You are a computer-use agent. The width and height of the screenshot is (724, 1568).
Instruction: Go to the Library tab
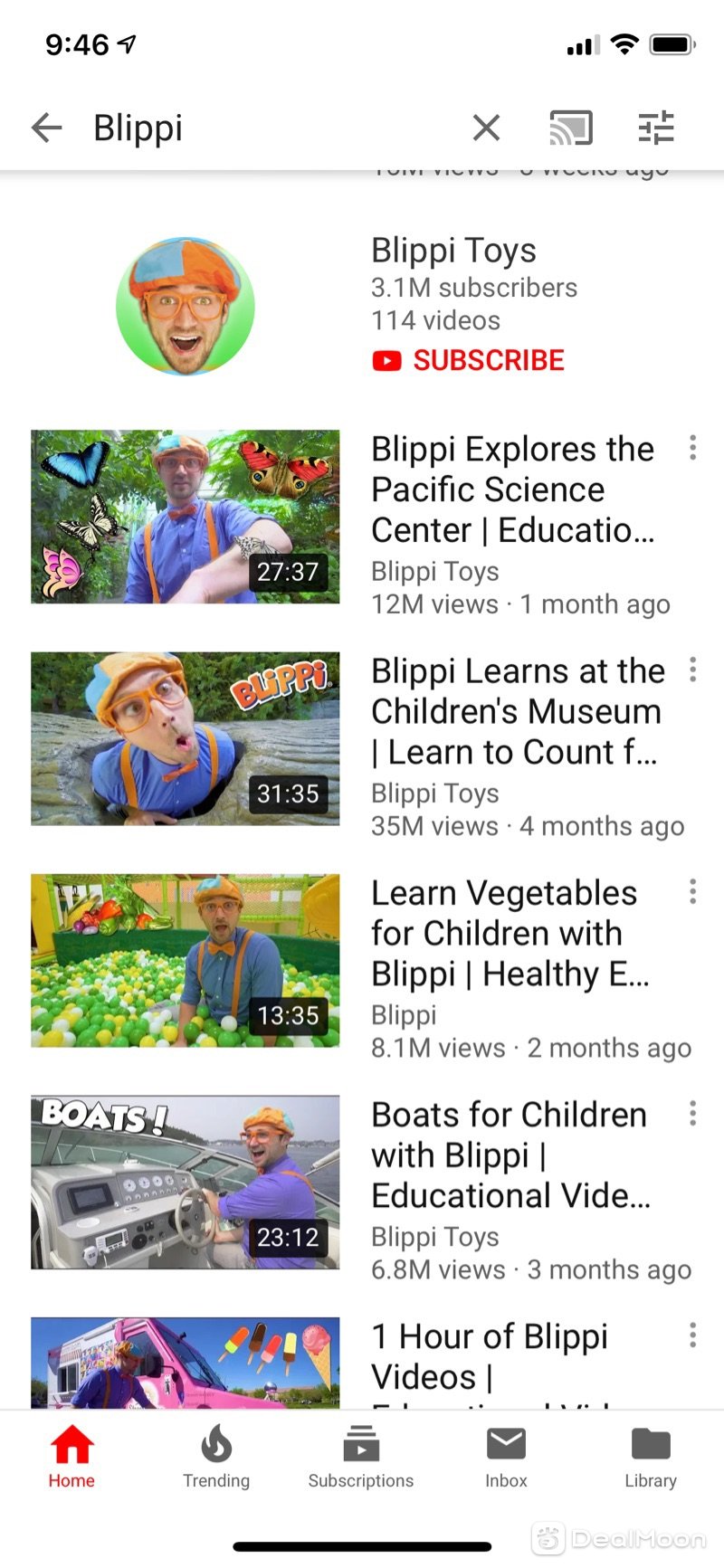click(651, 1457)
